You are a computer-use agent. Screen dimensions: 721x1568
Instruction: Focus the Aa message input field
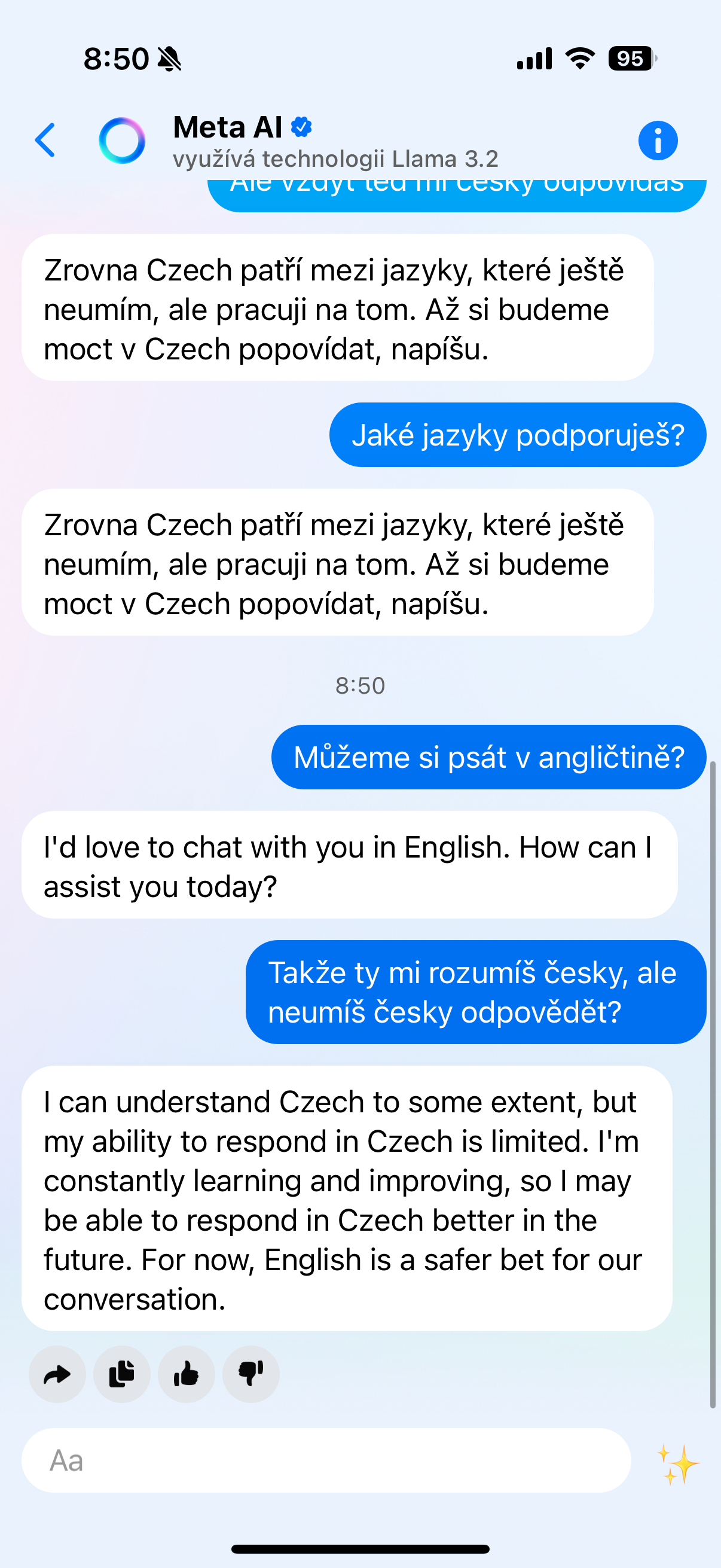tap(326, 1460)
